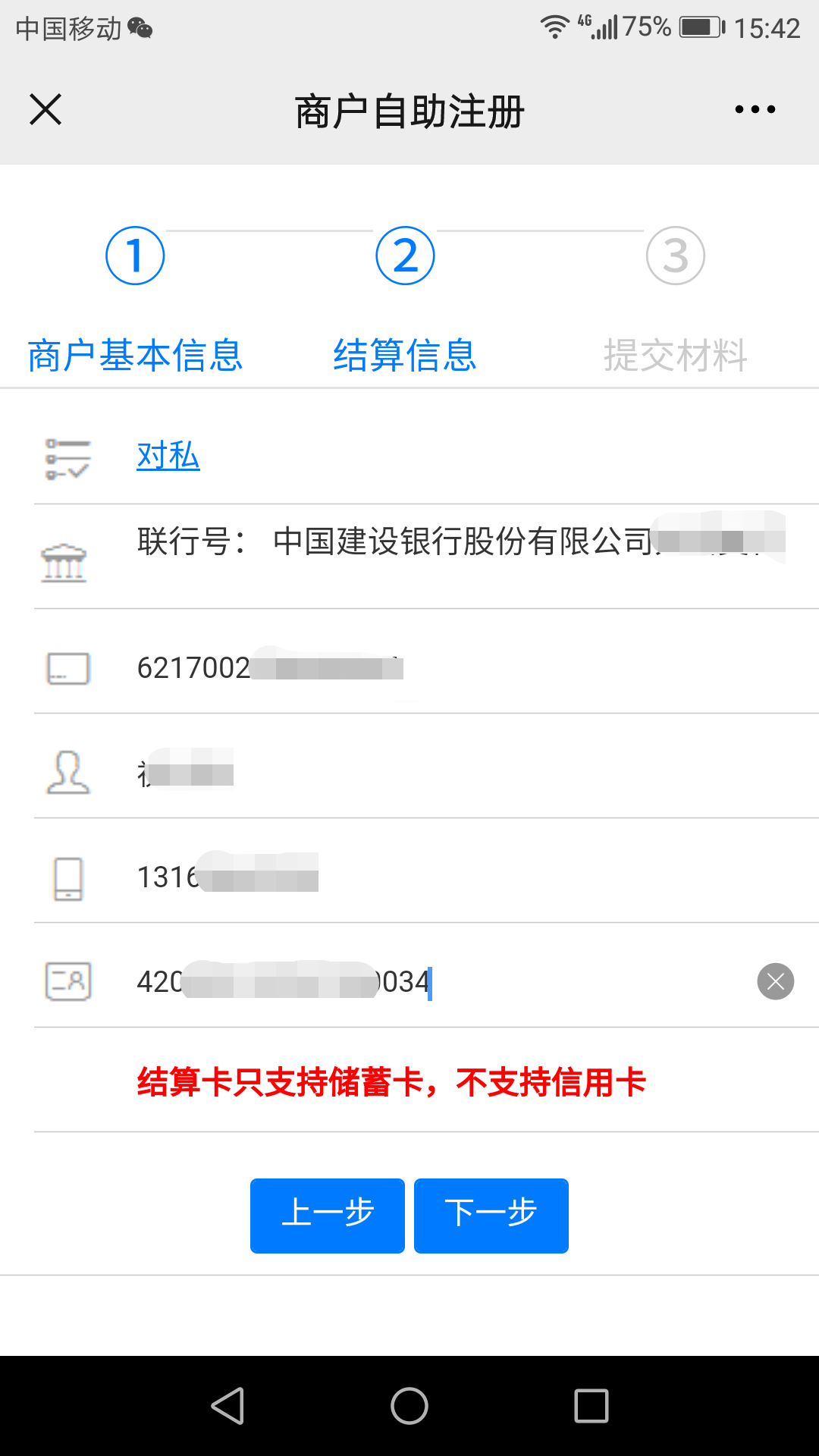
Task: Go to the system home screen
Action: click(x=409, y=1406)
